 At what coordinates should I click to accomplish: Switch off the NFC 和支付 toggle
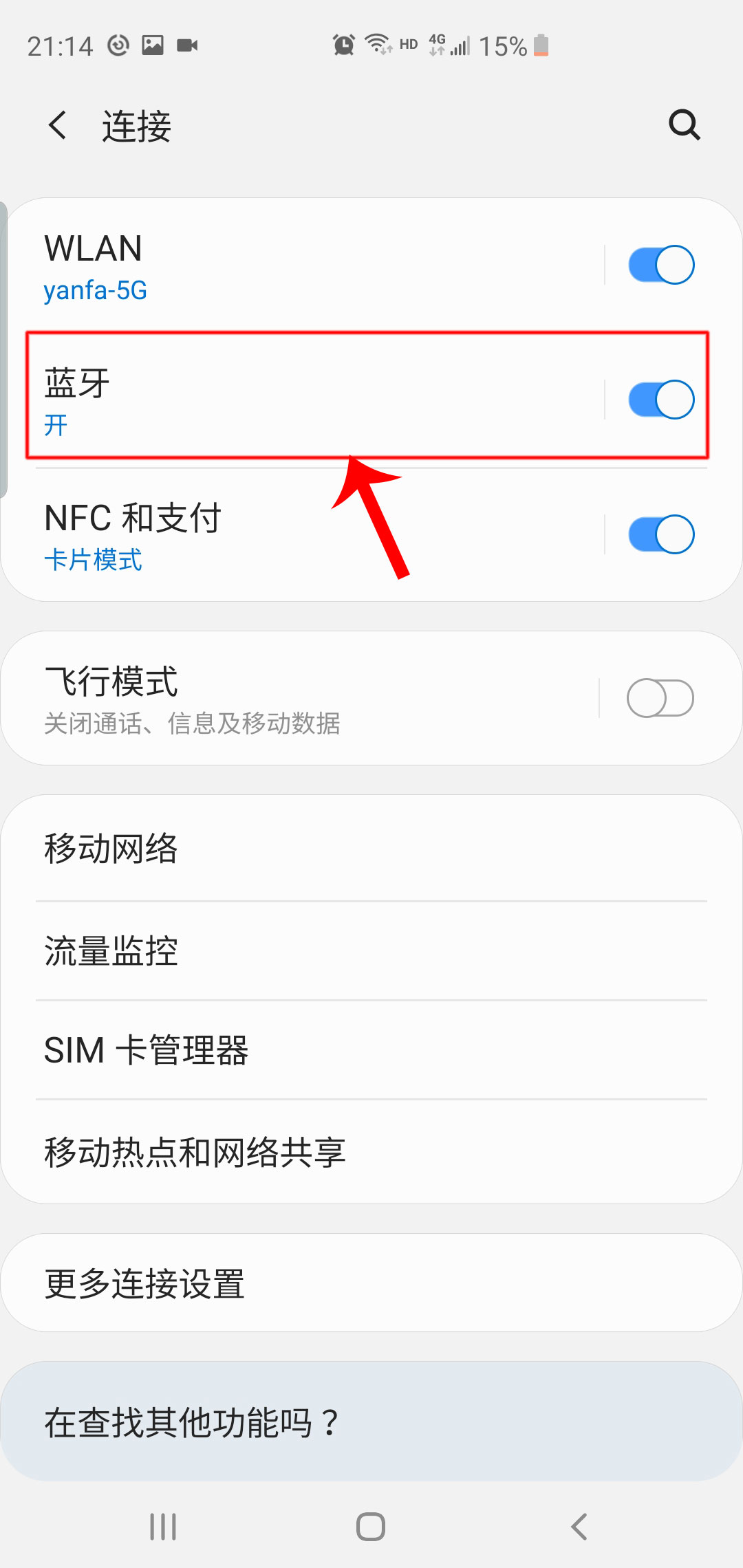[x=660, y=534]
